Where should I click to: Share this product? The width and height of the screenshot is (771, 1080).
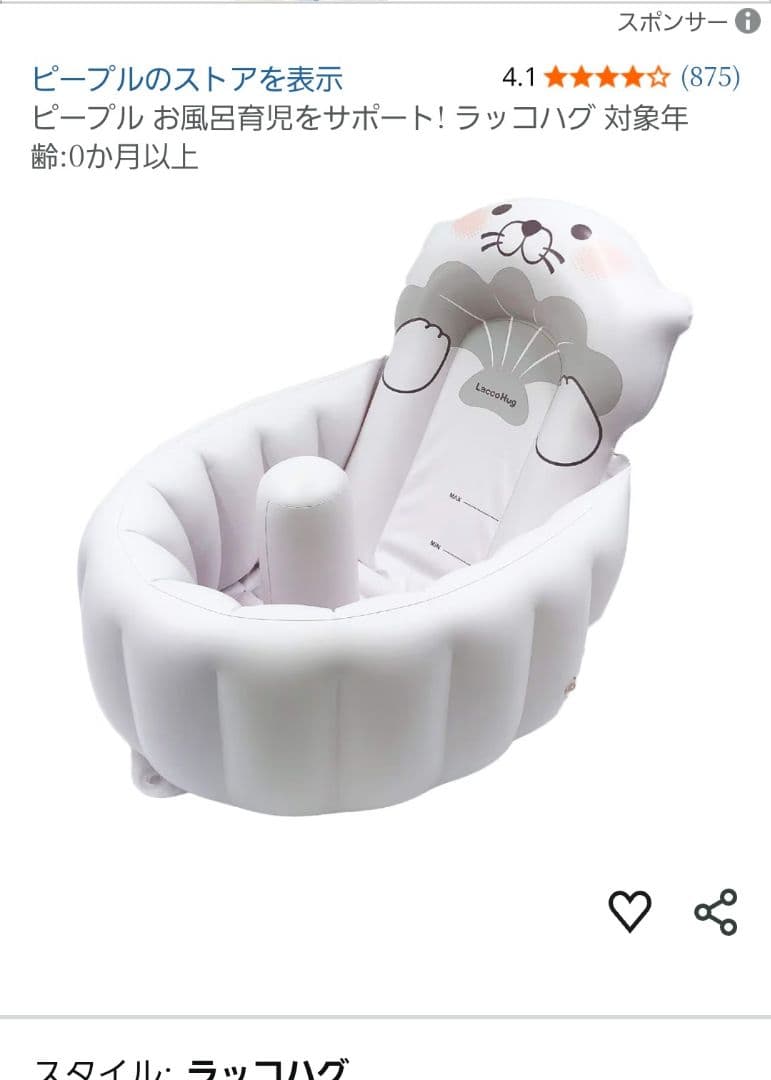[x=716, y=911]
